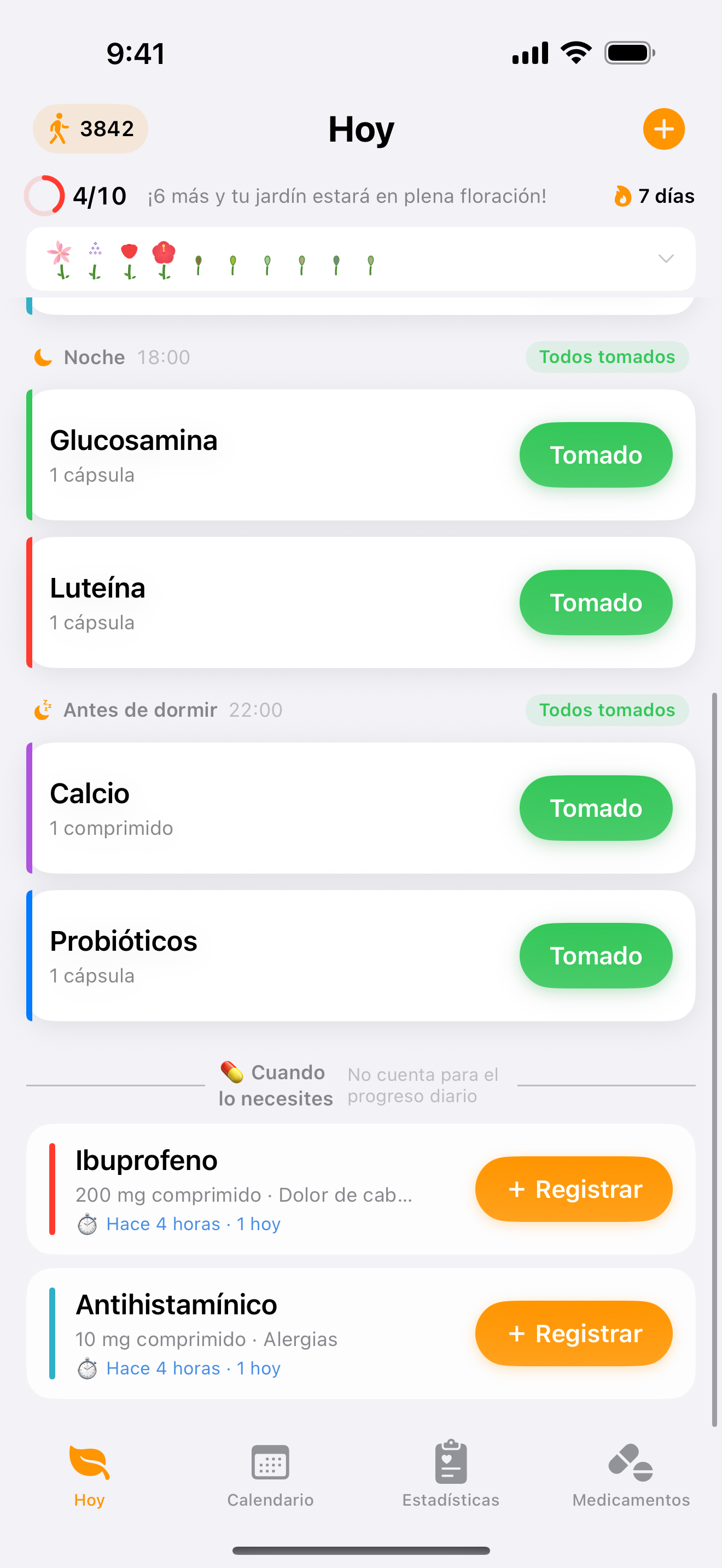Image resolution: width=722 pixels, height=1568 pixels.
Task: Mark Glucosamina as not taken
Action: 595,454
